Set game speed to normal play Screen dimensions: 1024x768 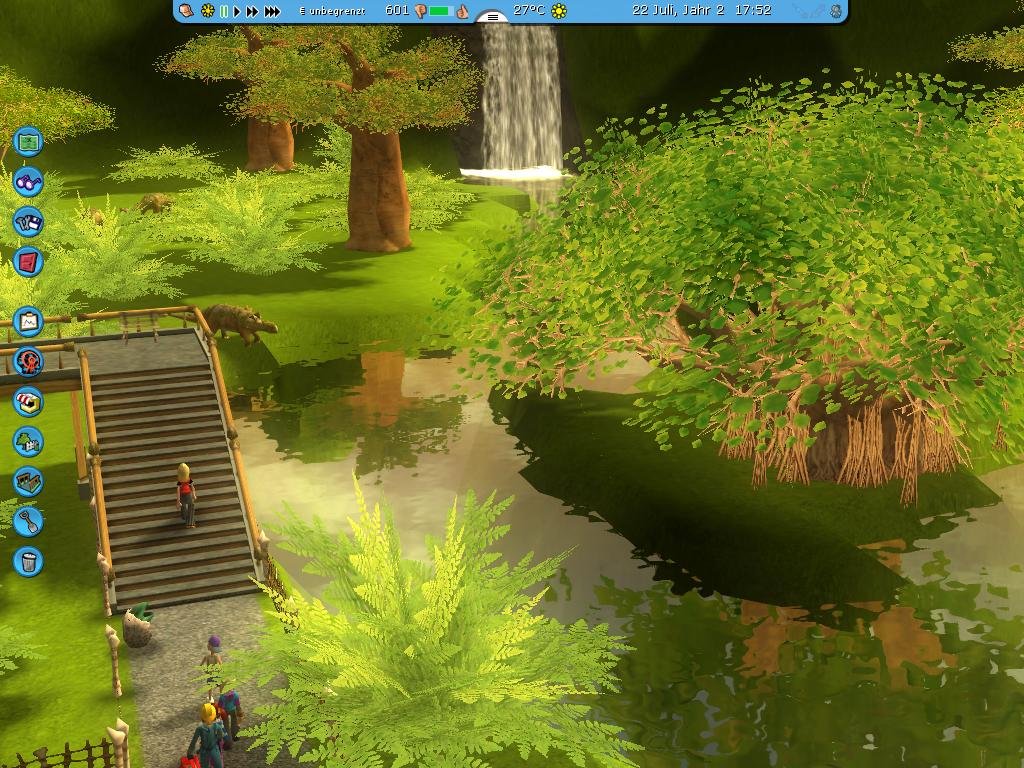237,11
